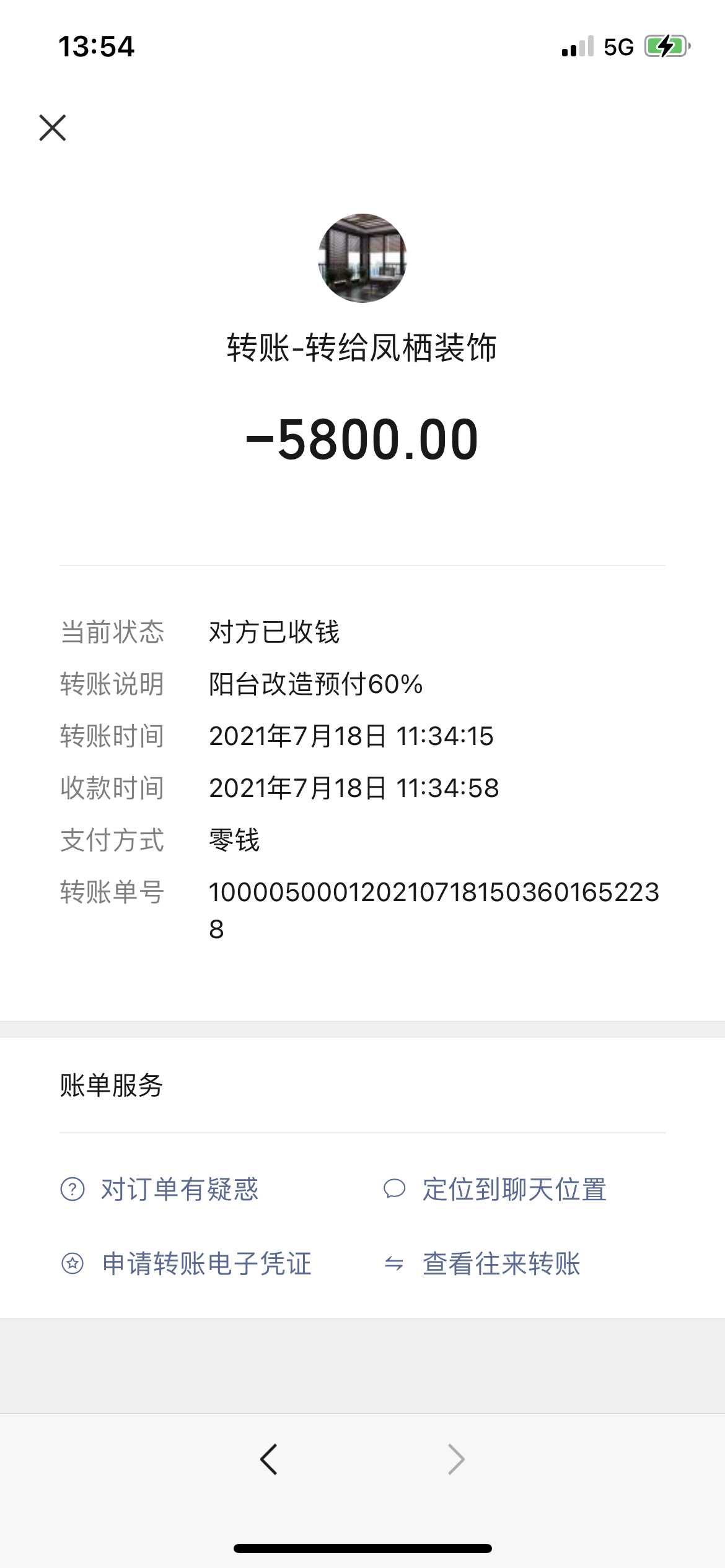This screenshot has height=1568, width=725.
Task: Go back using bottom left arrow
Action: (269, 1460)
